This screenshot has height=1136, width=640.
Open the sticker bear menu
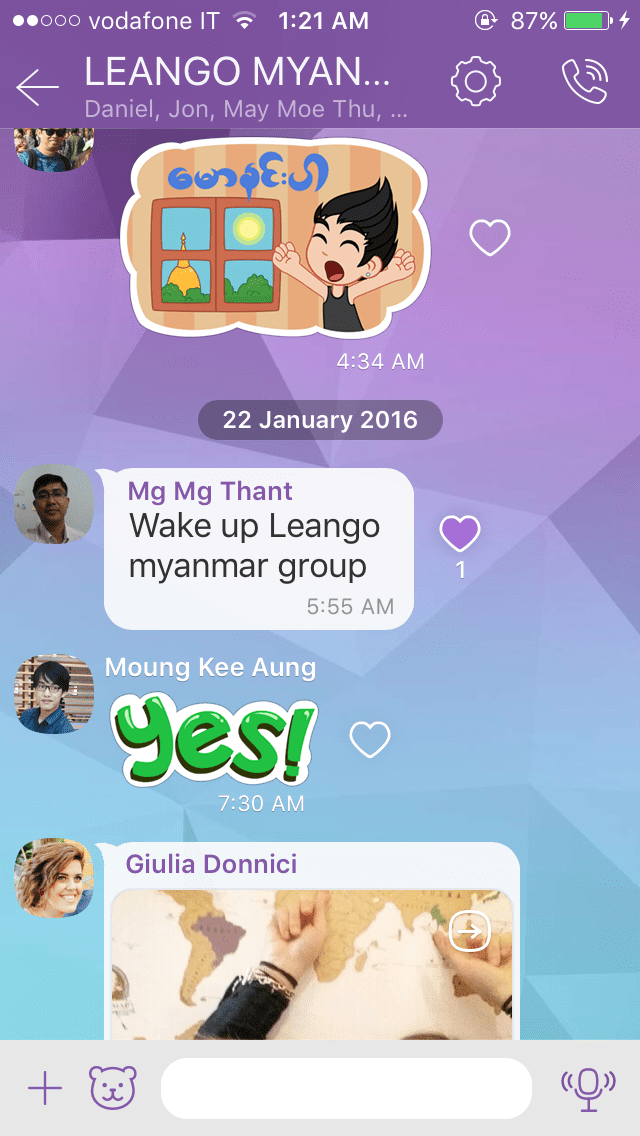(x=112, y=1088)
